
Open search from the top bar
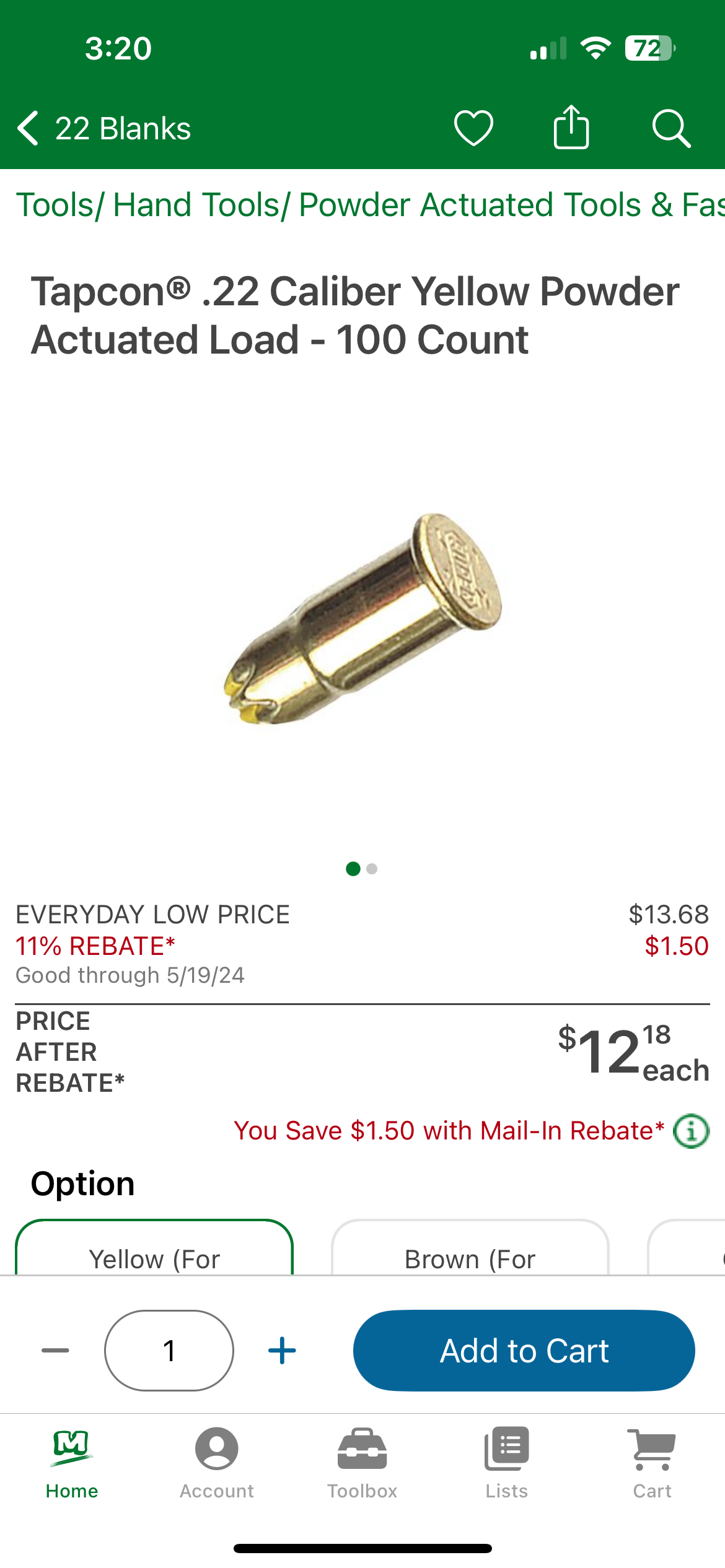tap(671, 129)
